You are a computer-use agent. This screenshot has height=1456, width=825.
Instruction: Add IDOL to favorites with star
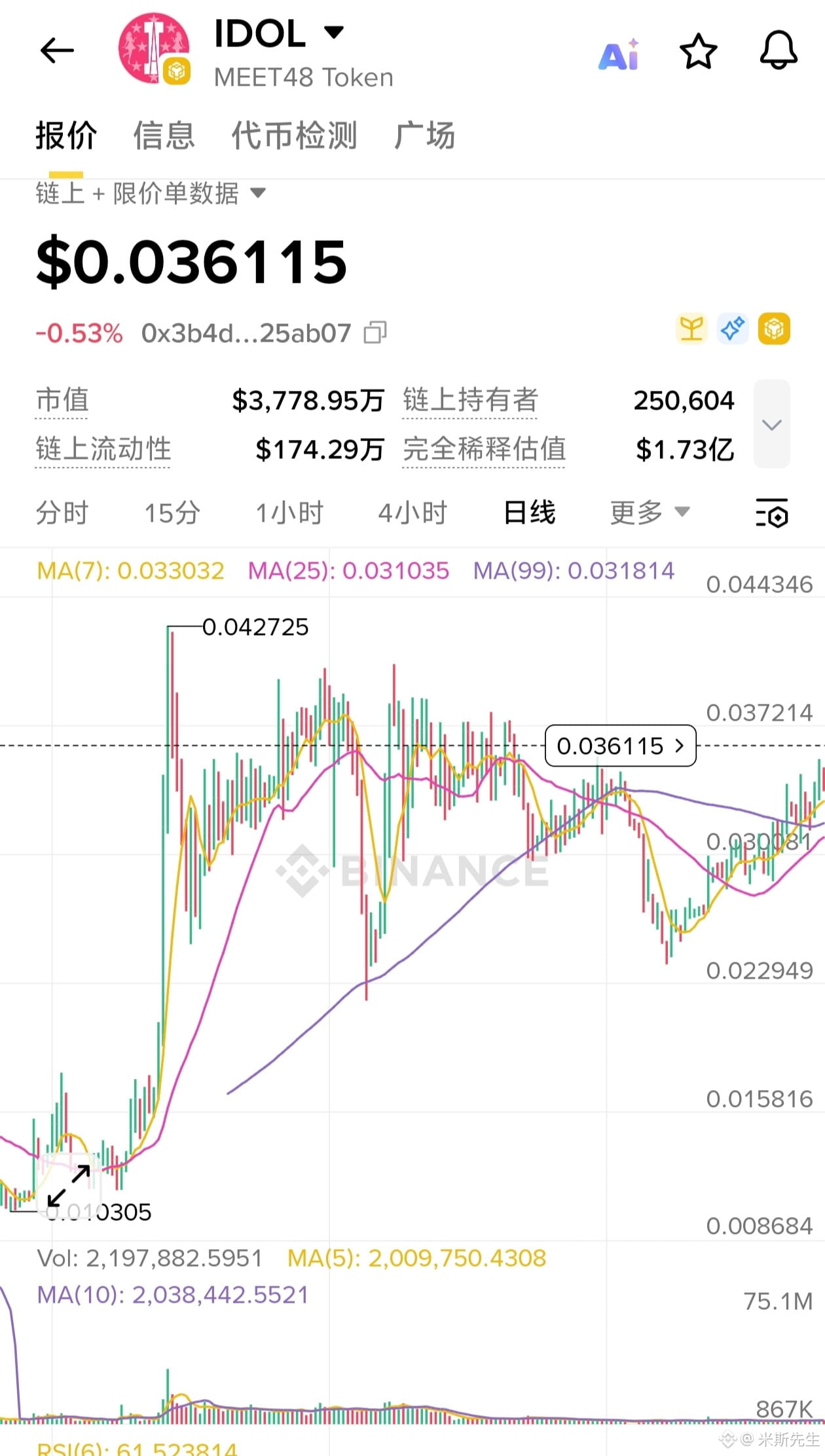698,52
